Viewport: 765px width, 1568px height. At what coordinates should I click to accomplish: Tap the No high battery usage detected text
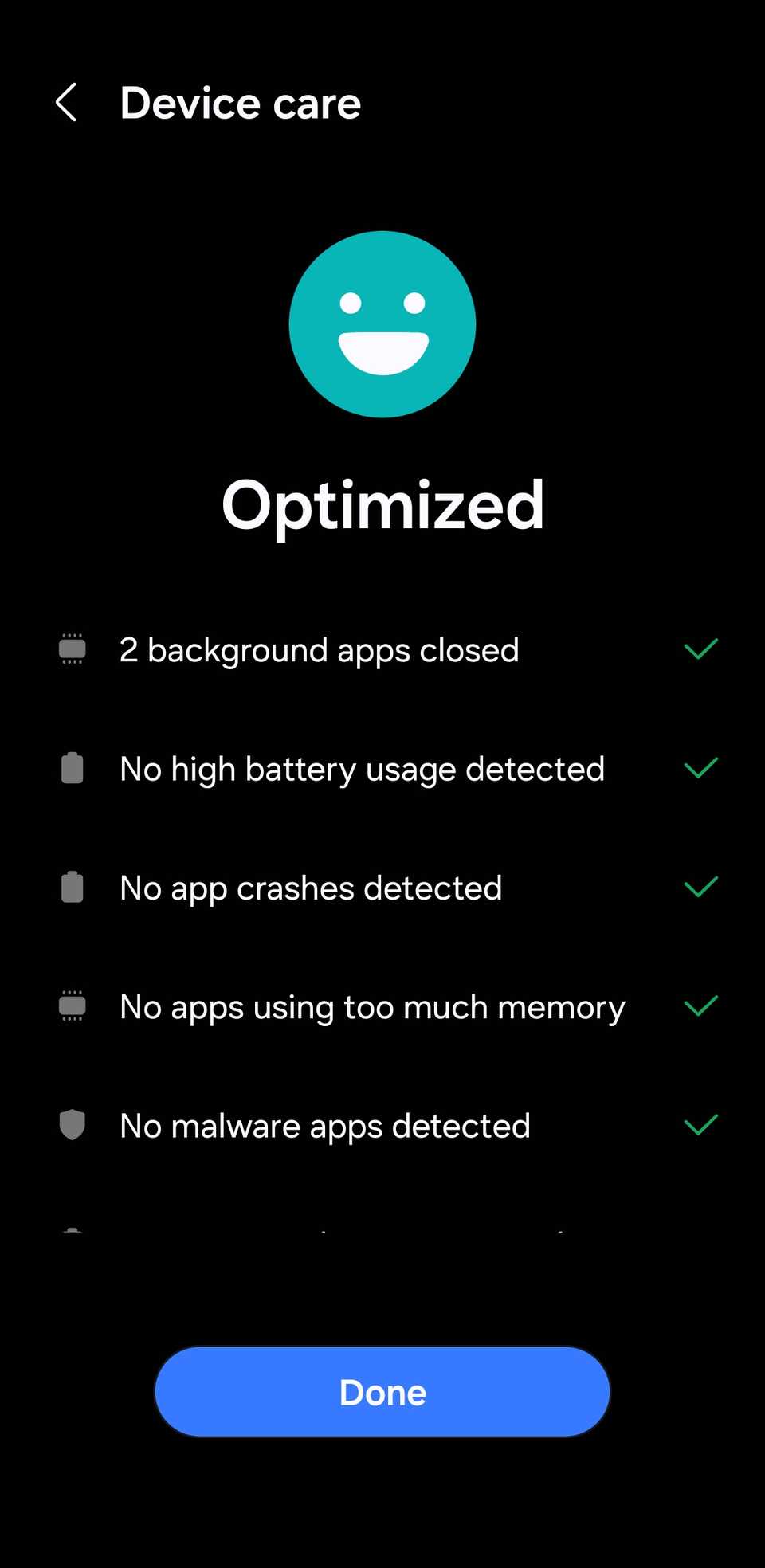tap(363, 768)
